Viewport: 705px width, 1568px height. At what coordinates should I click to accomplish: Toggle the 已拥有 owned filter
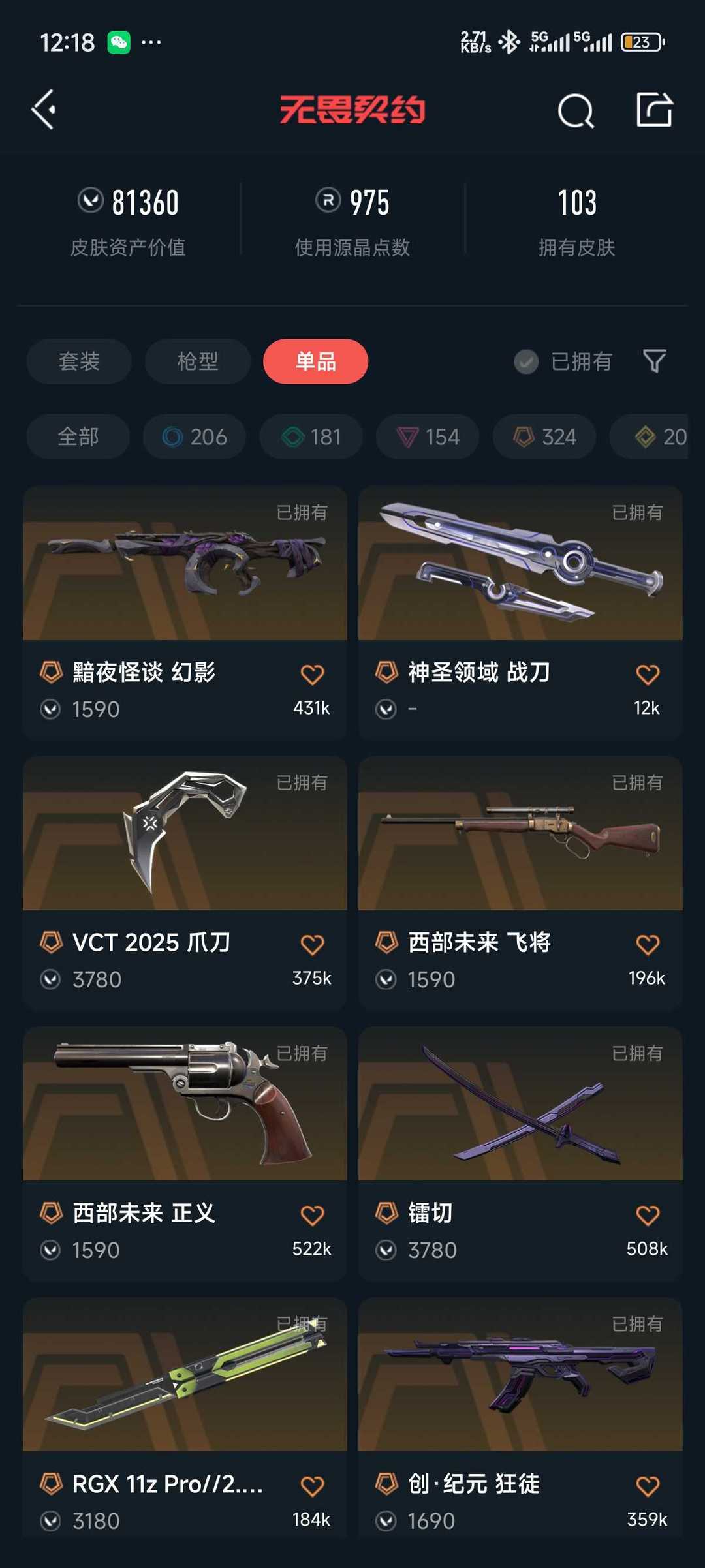563,361
